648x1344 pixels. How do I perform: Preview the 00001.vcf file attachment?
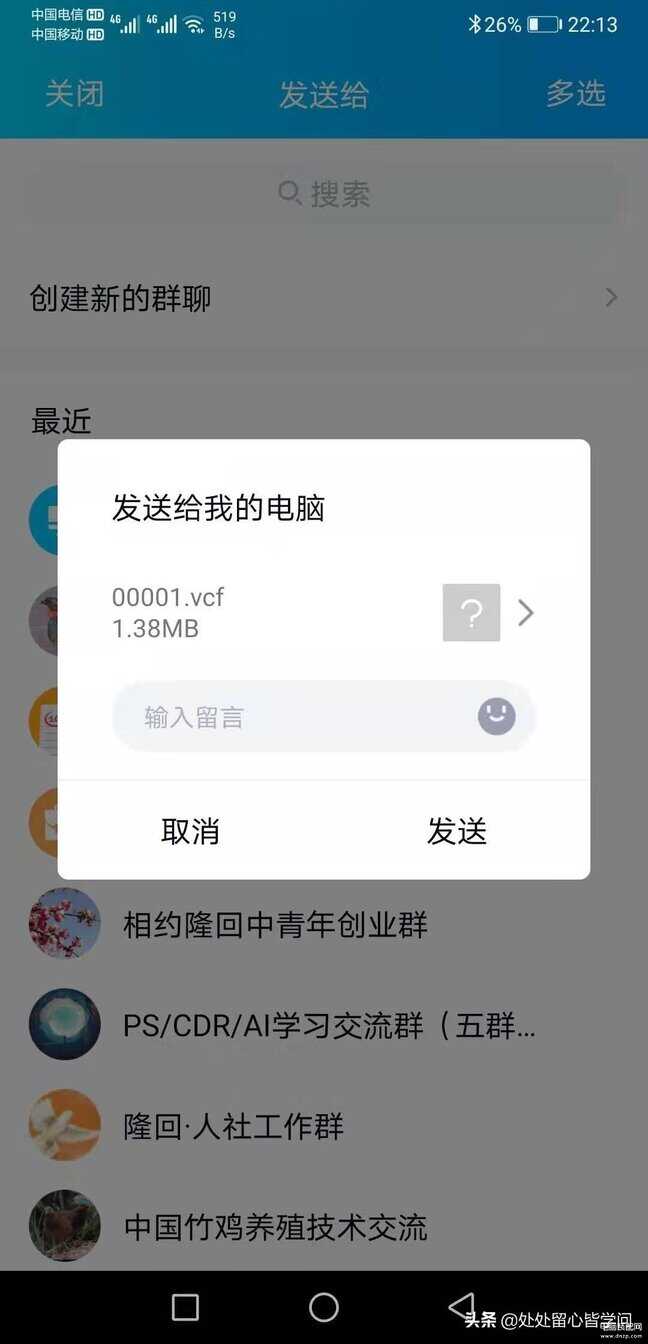tap(490, 613)
